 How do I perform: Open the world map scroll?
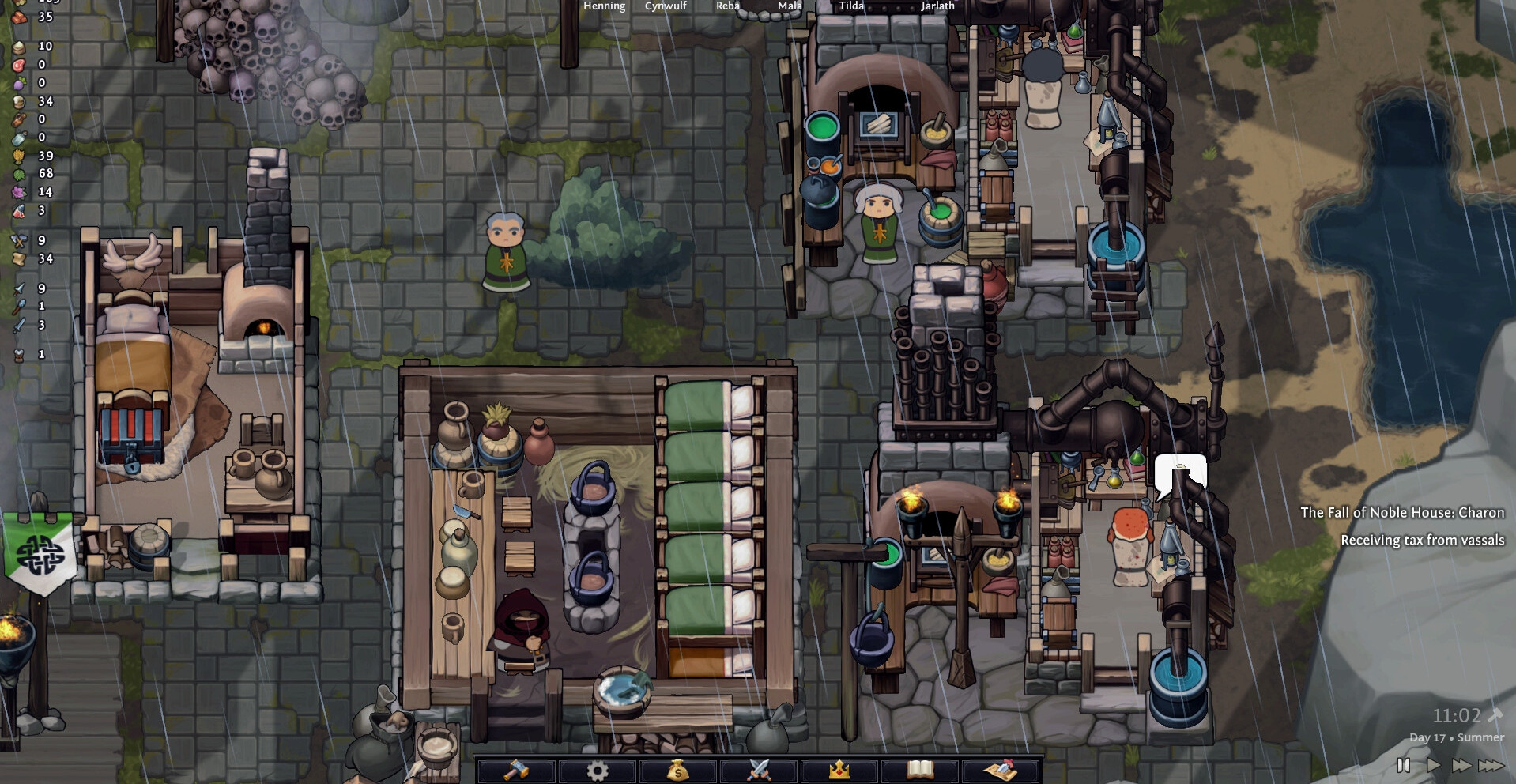point(1001,770)
